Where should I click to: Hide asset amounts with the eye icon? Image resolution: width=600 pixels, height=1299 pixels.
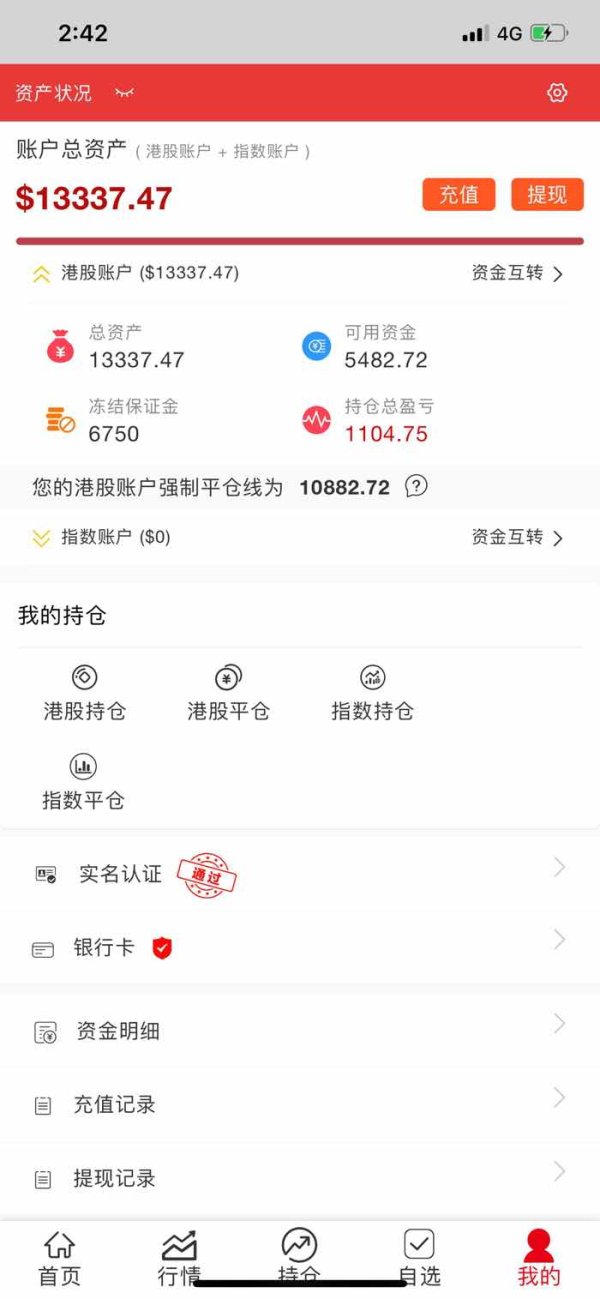(124, 93)
